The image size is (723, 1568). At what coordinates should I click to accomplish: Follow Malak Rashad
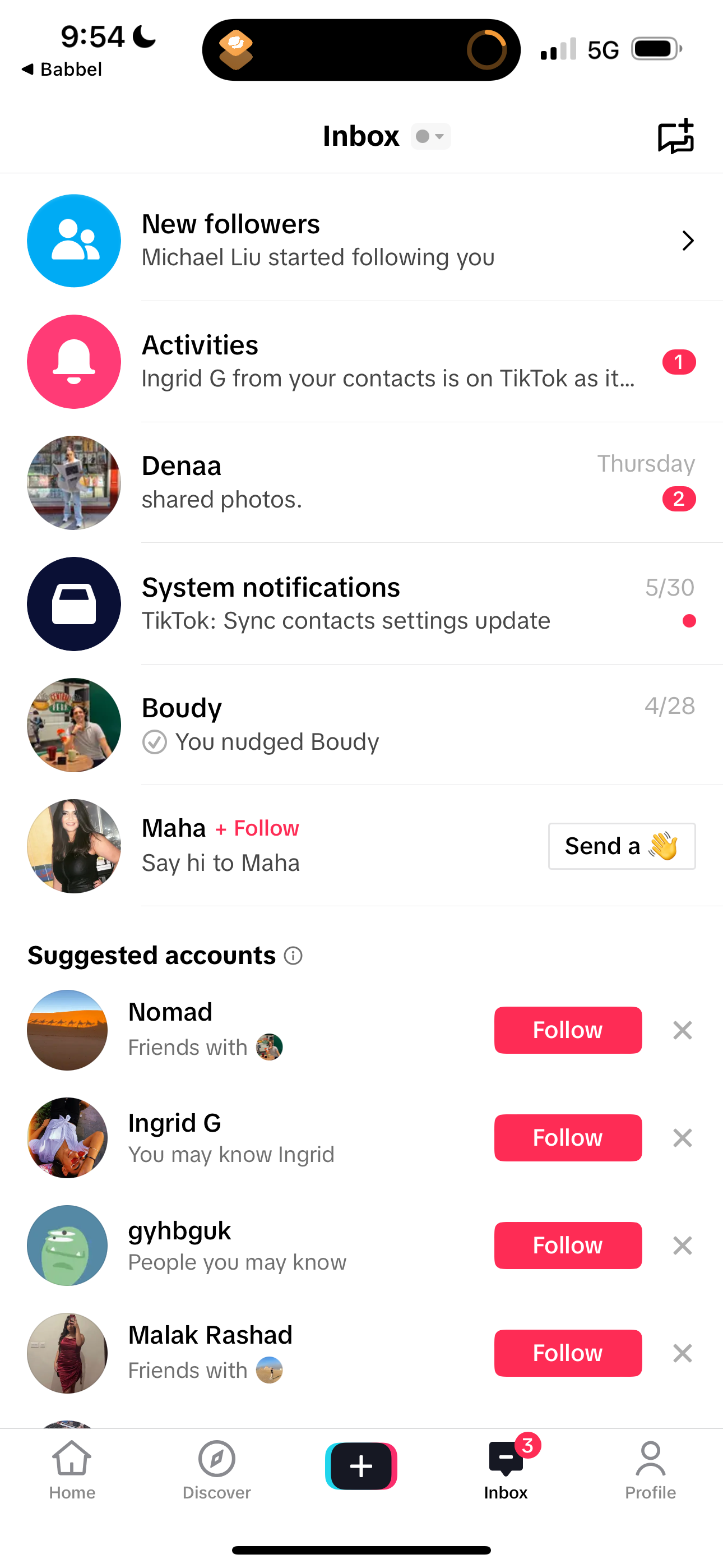pos(568,1353)
